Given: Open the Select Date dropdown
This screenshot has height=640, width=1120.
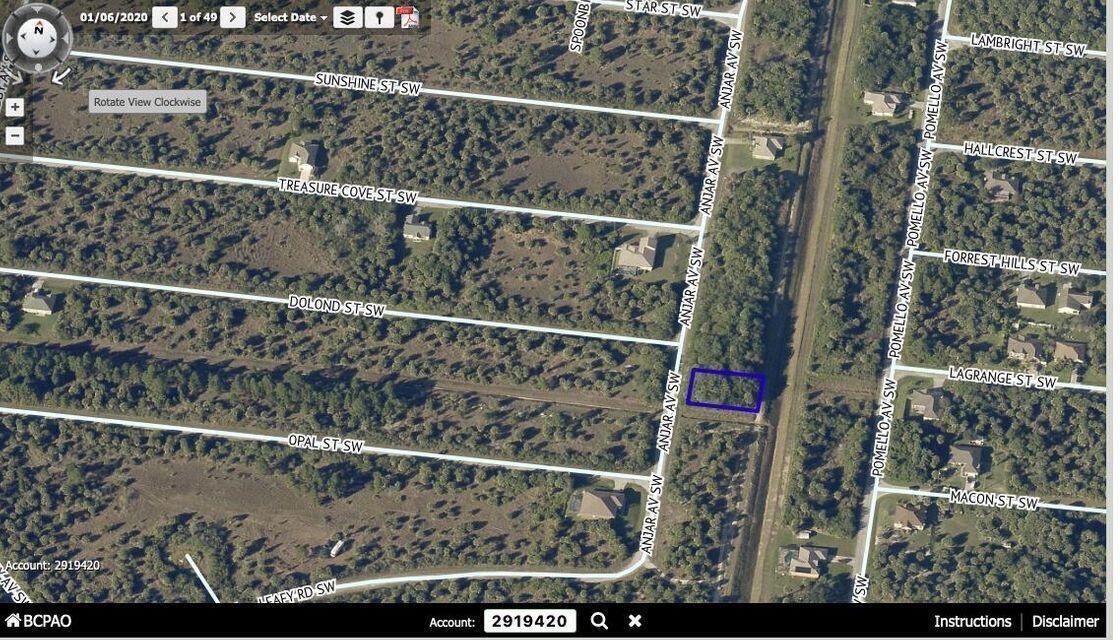Looking at the screenshot, I should coord(290,17).
